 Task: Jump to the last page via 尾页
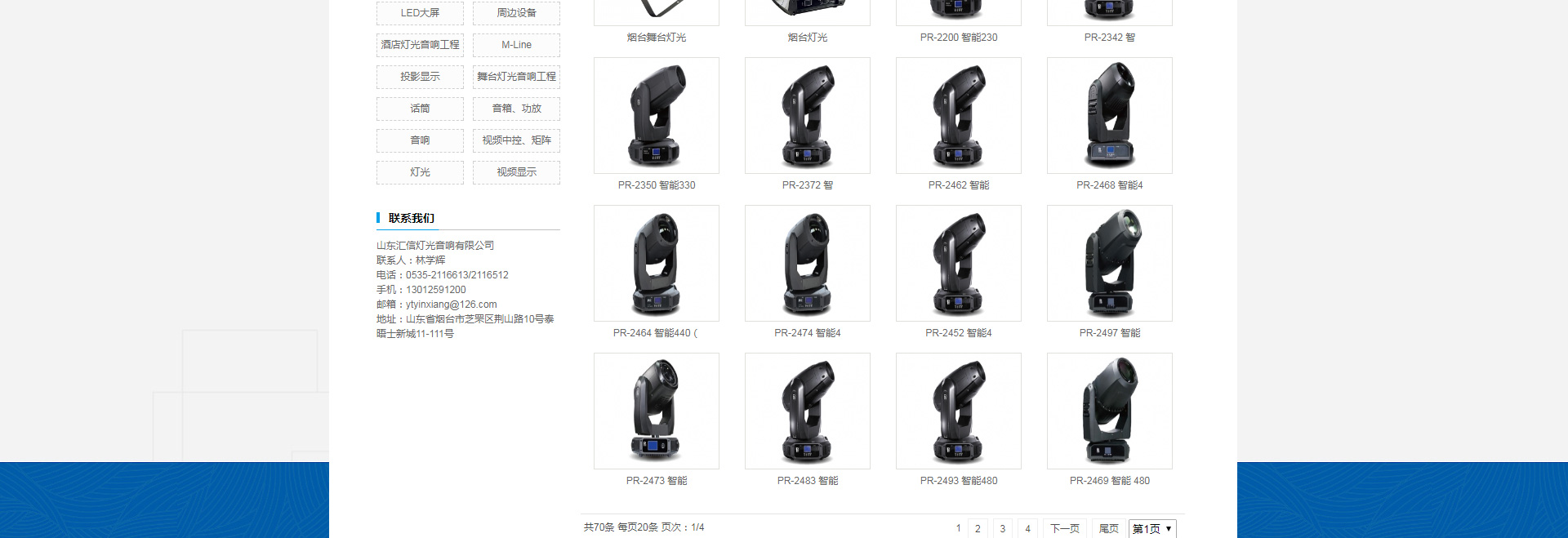click(1108, 529)
